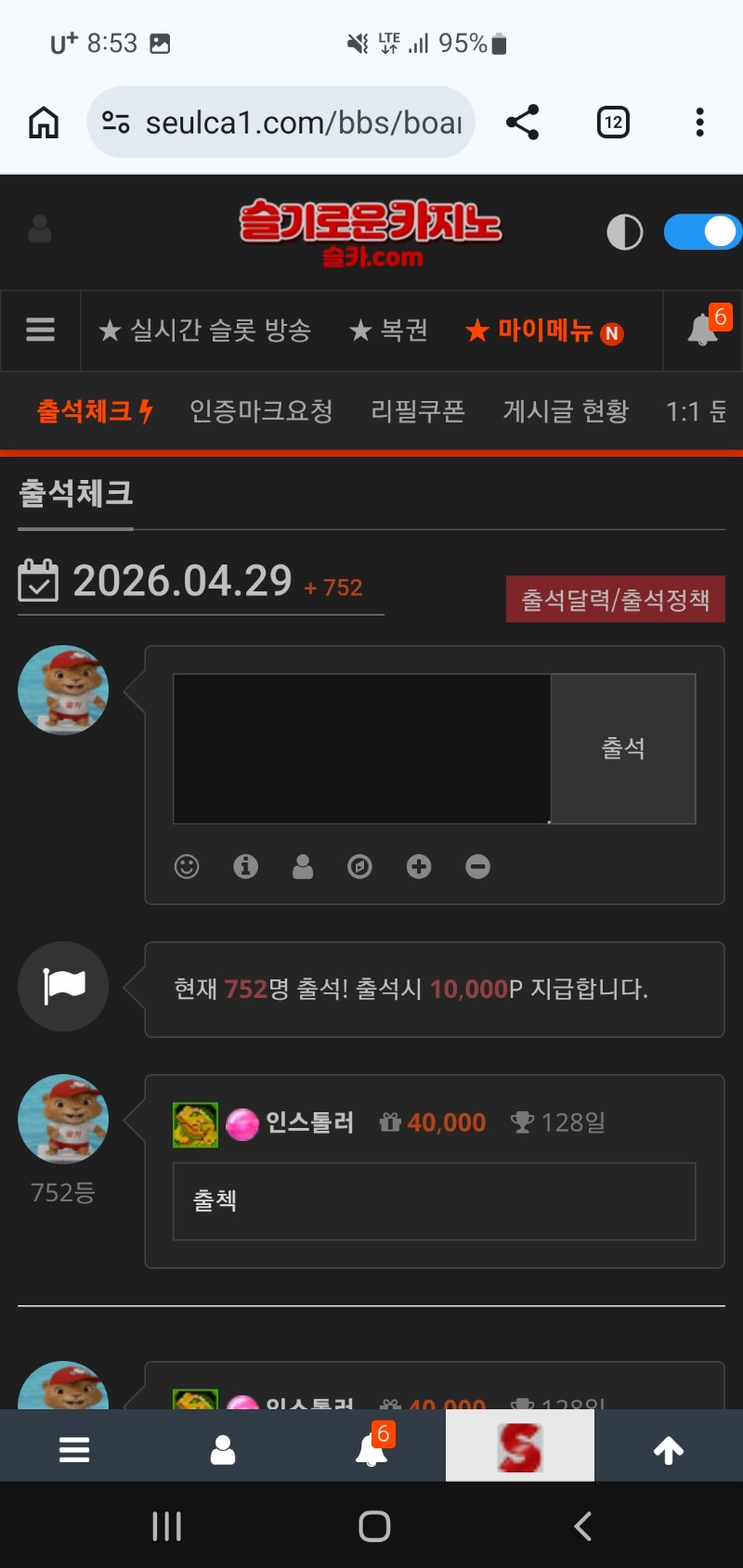Screen dimensions: 743x1568
Task: Jump to top with the up arrow
Action: pyautogui.click(x=668, y=1449)
